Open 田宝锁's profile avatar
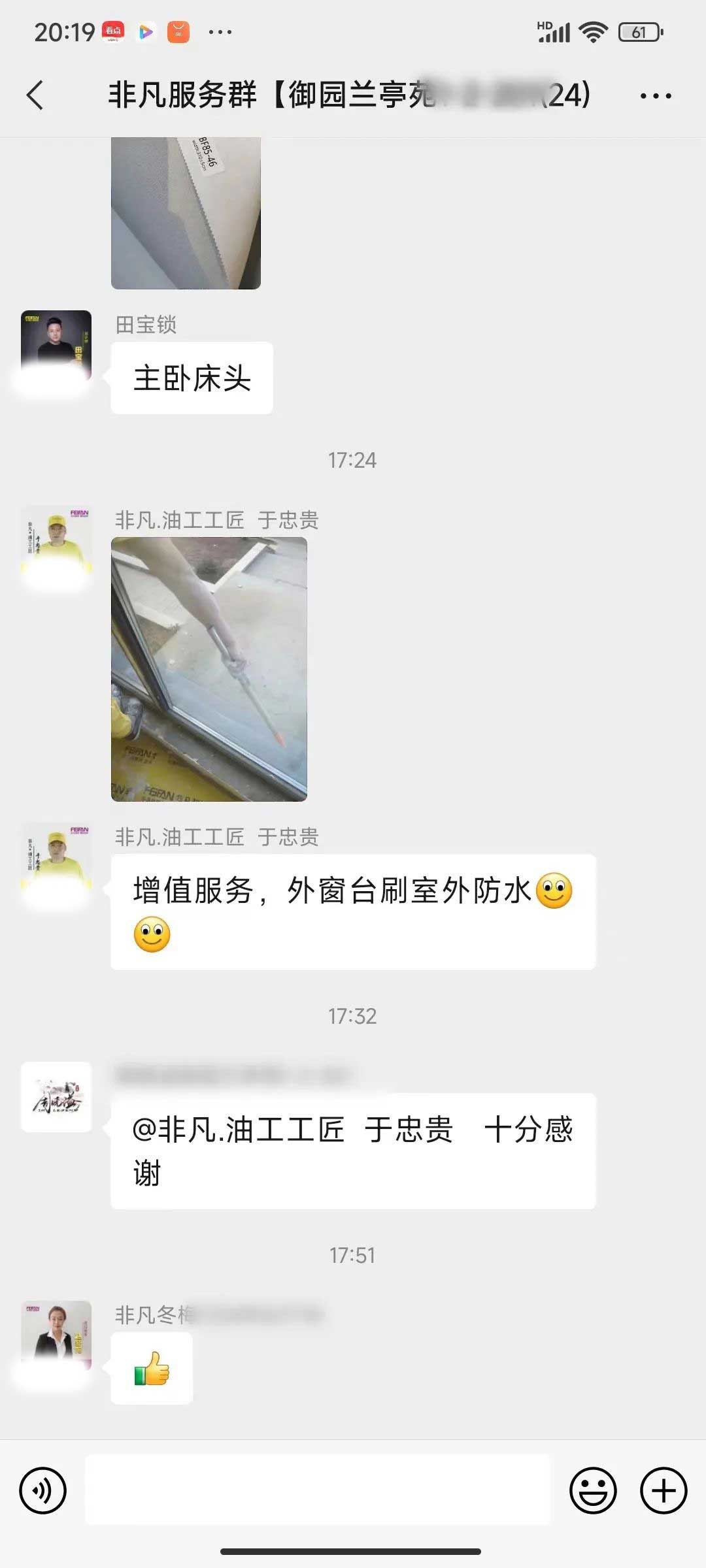Image resolution: width=706 pixels, height=1568 pixels. point(56,346)
